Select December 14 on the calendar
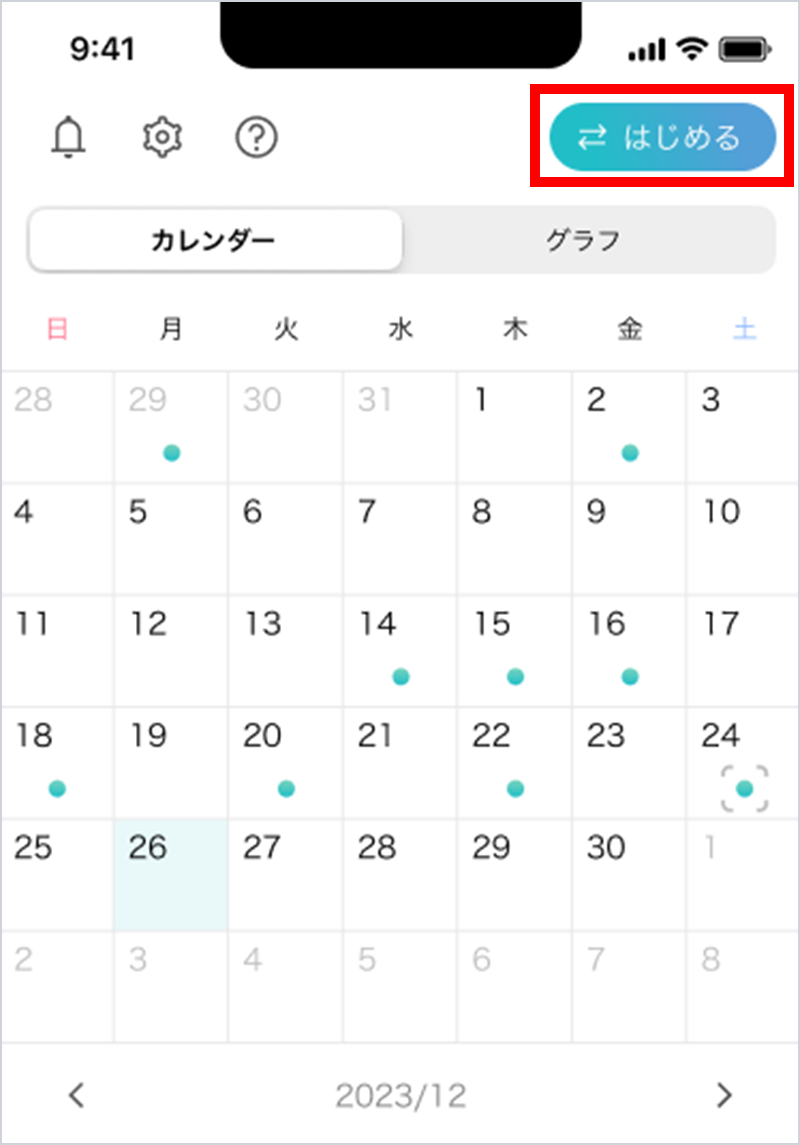800x1145 pixels. (399, 650)
